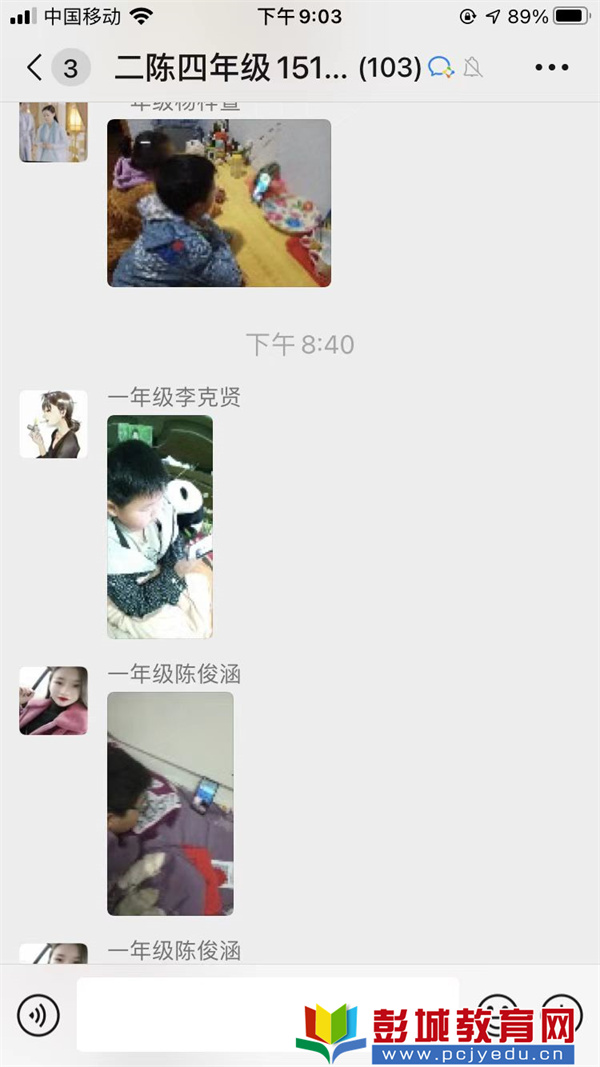Open the avatar of 一年级李克贤
Viewport: 600px width, 1067px height.
tap(53, 425)
